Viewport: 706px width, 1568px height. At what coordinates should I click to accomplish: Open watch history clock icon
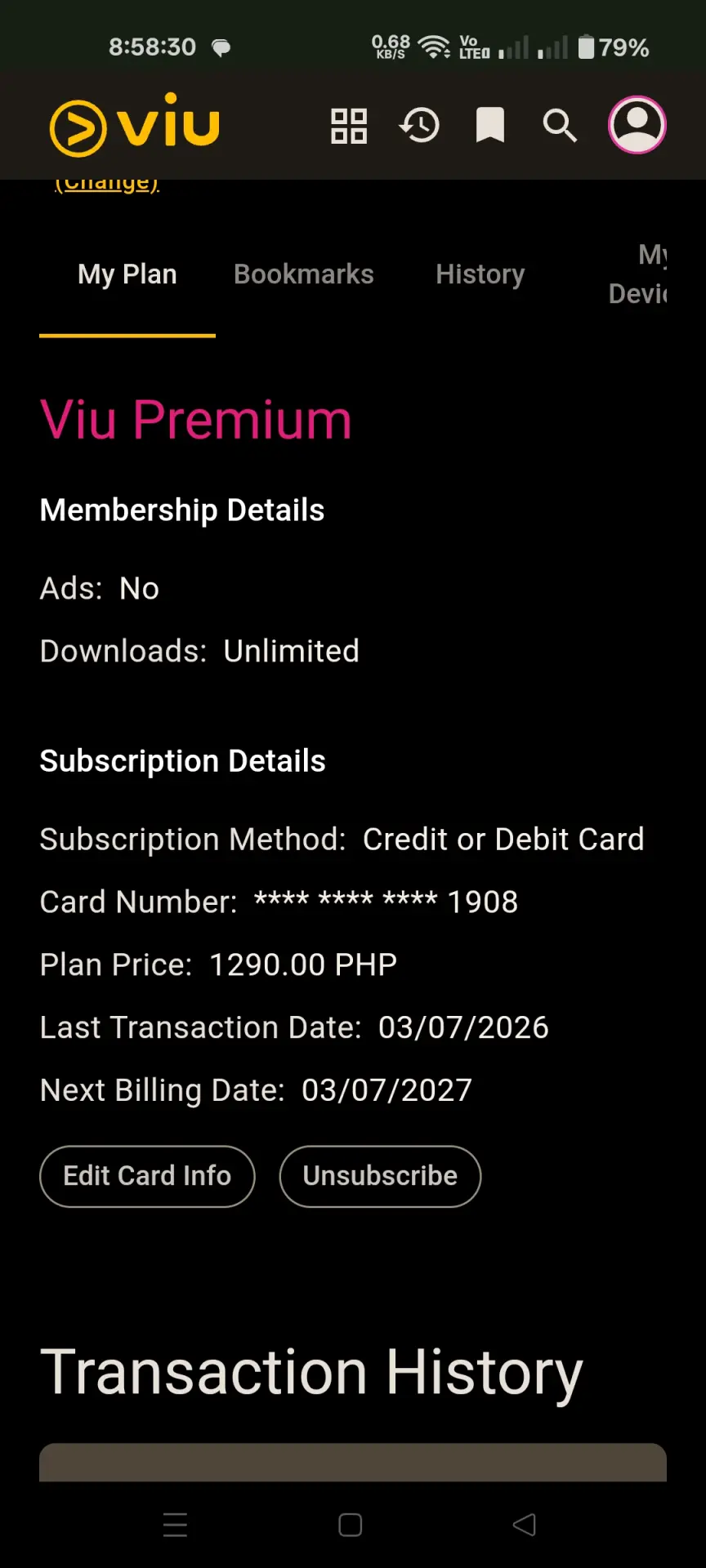tap(419, 126)
